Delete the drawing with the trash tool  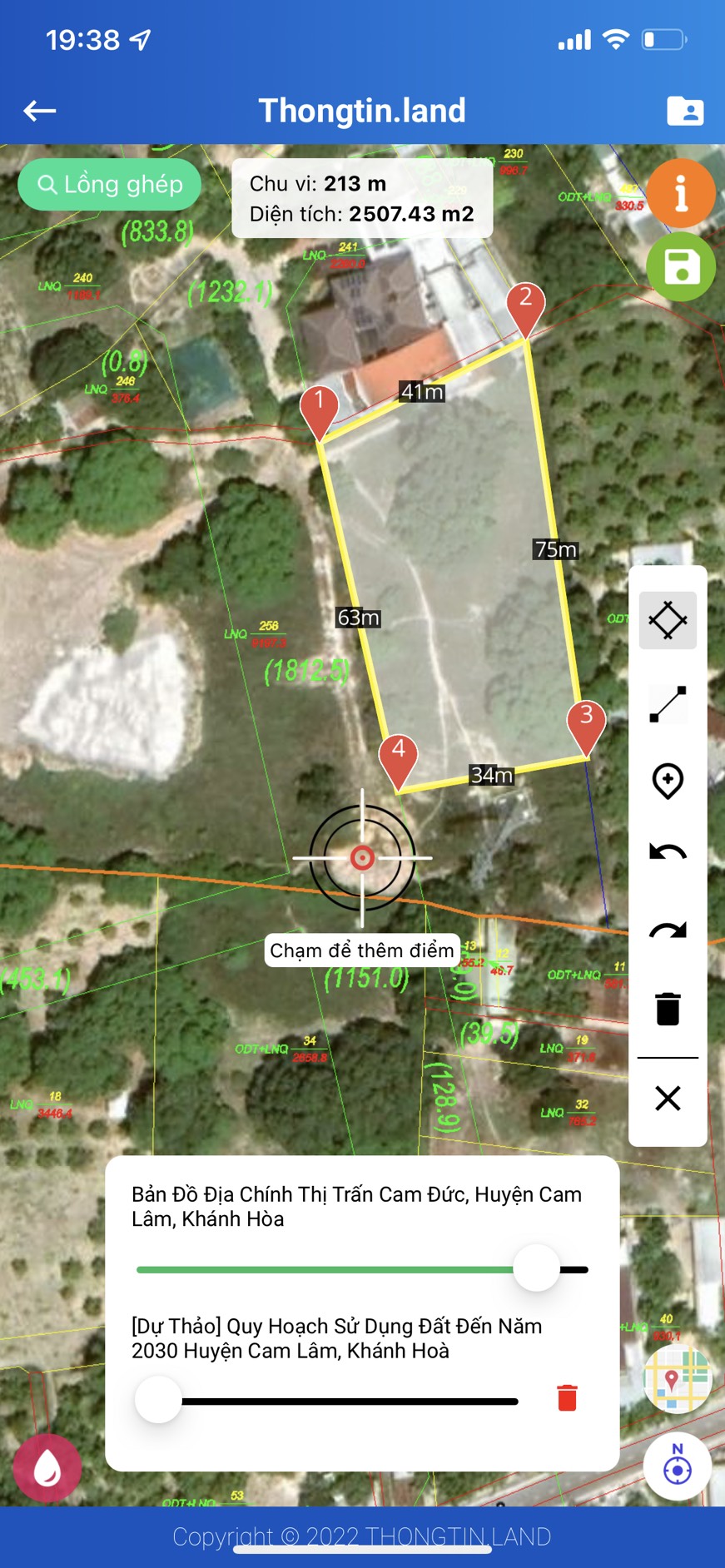pos(668,1009)
